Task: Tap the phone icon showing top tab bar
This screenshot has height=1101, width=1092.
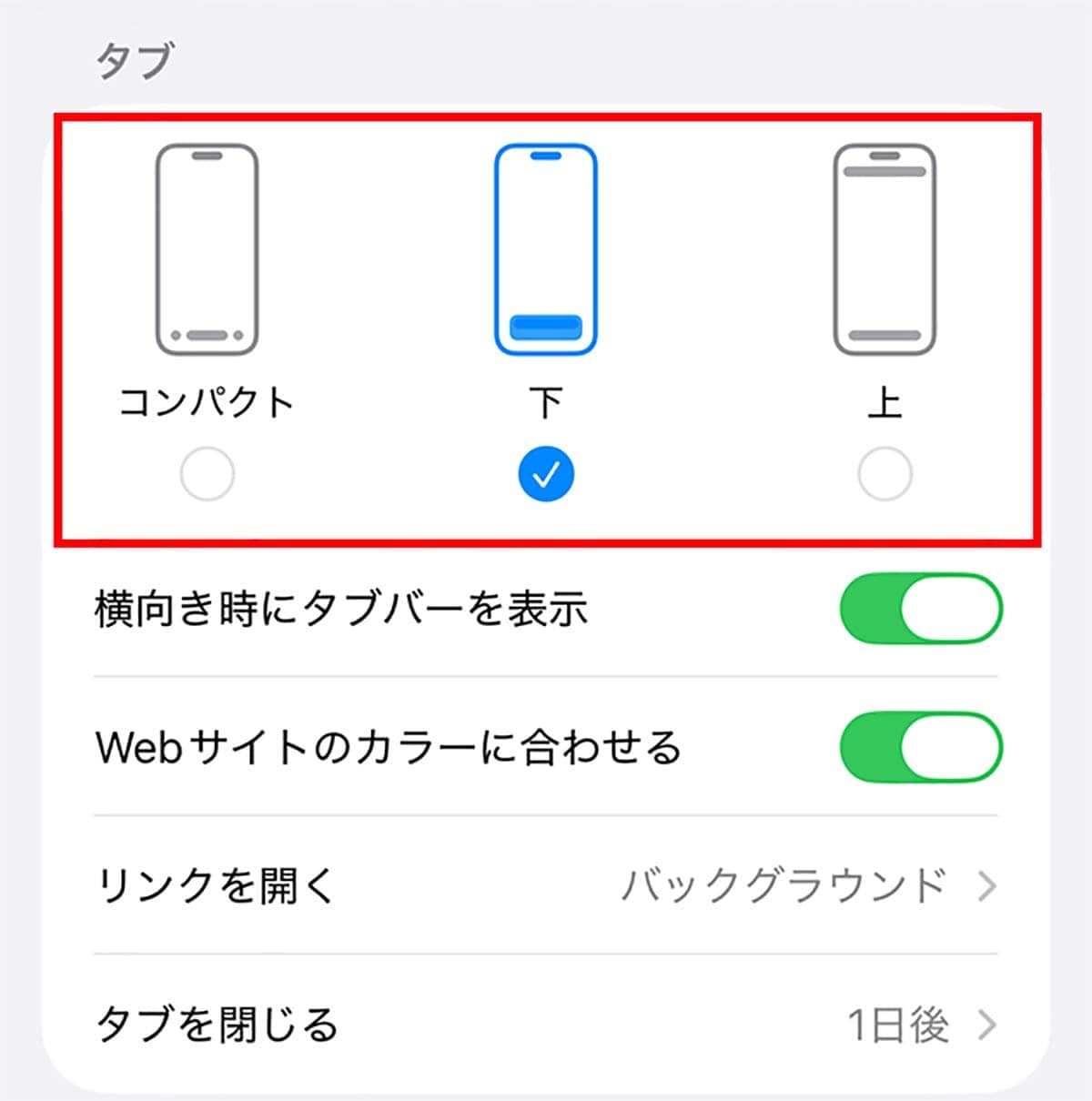Action: 883,246
